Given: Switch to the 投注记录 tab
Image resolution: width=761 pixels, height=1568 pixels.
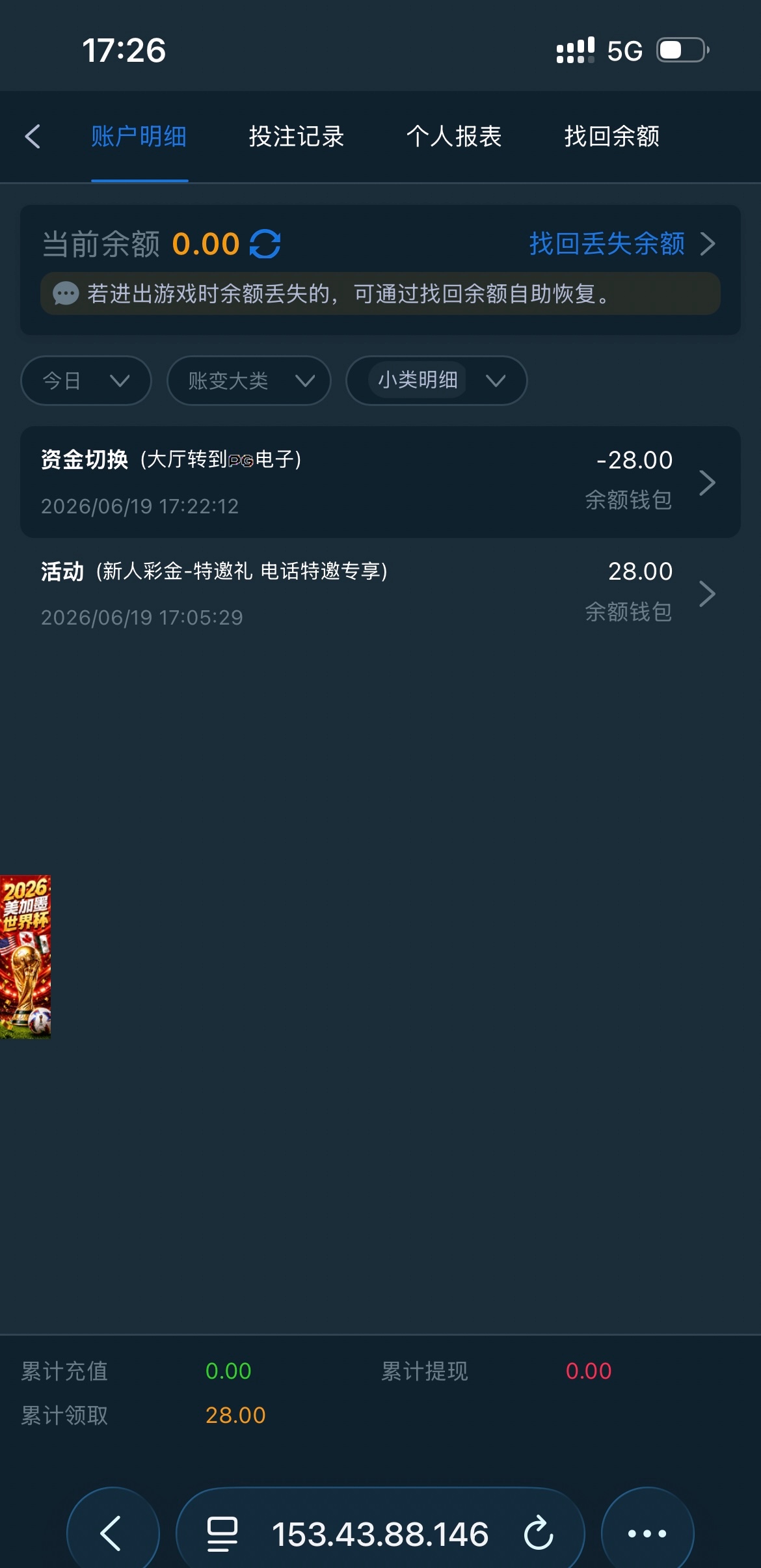Looking at the screenshot, I should (296, 137).
